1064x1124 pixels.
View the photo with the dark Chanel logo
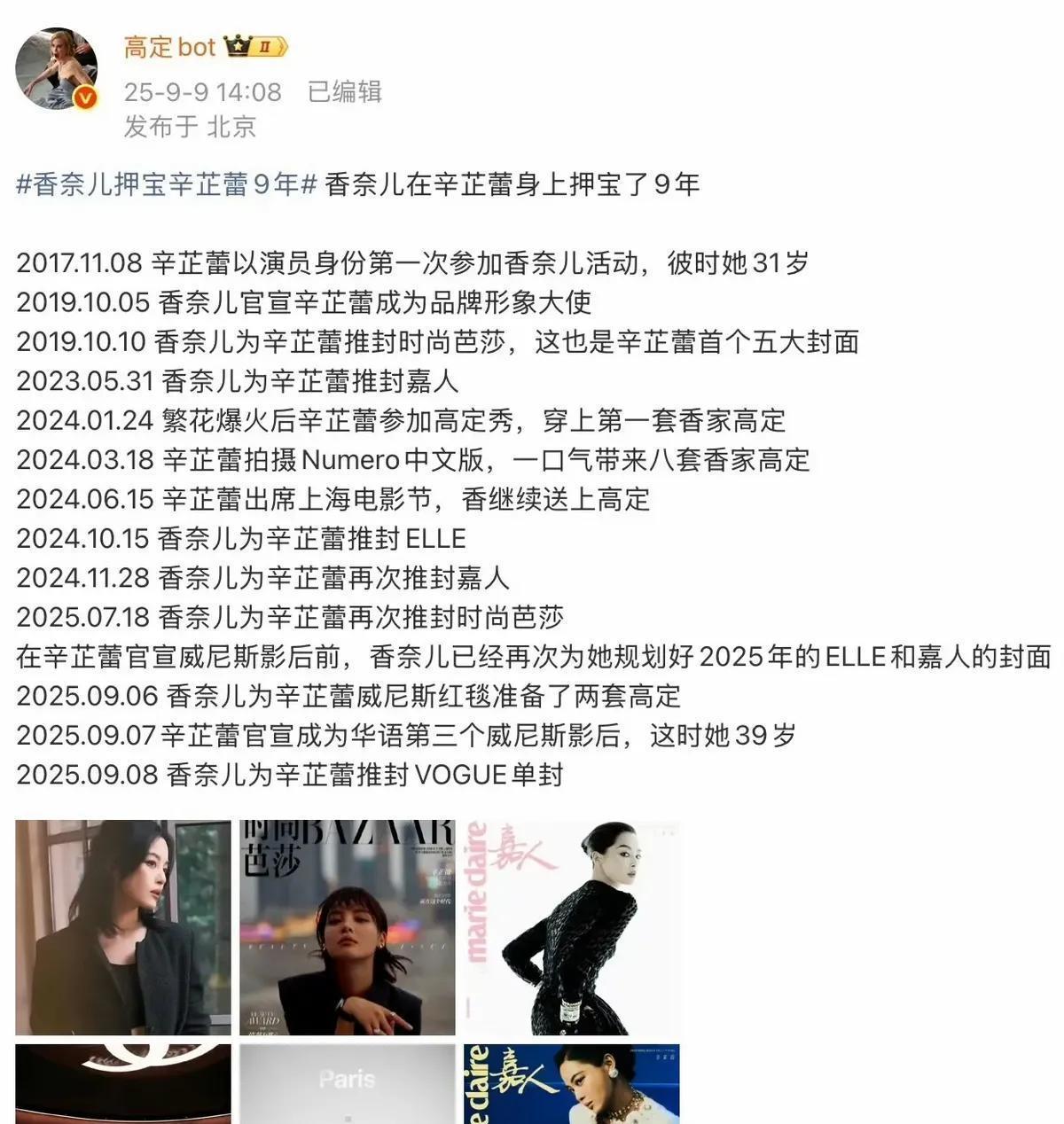123,1085
